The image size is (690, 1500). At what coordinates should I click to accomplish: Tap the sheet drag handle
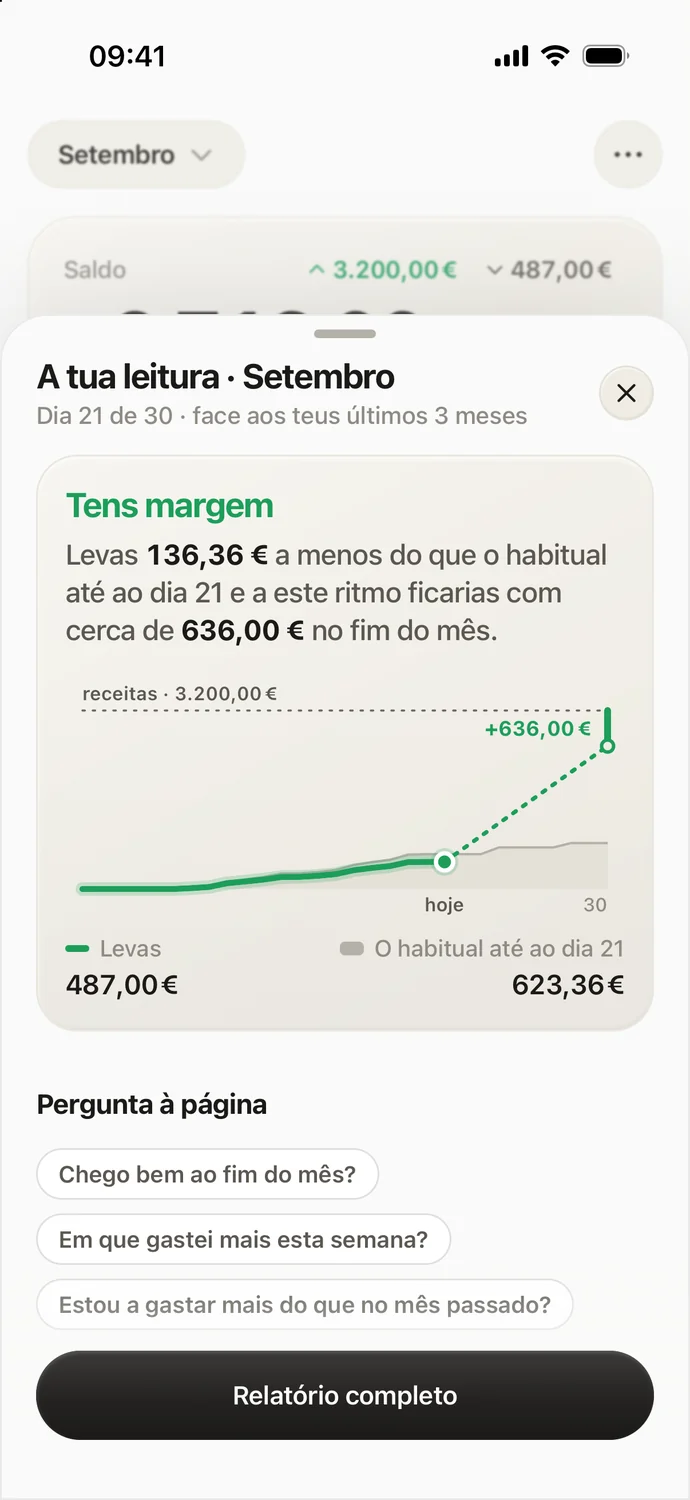pyautogui.click(x=345, y=334)
